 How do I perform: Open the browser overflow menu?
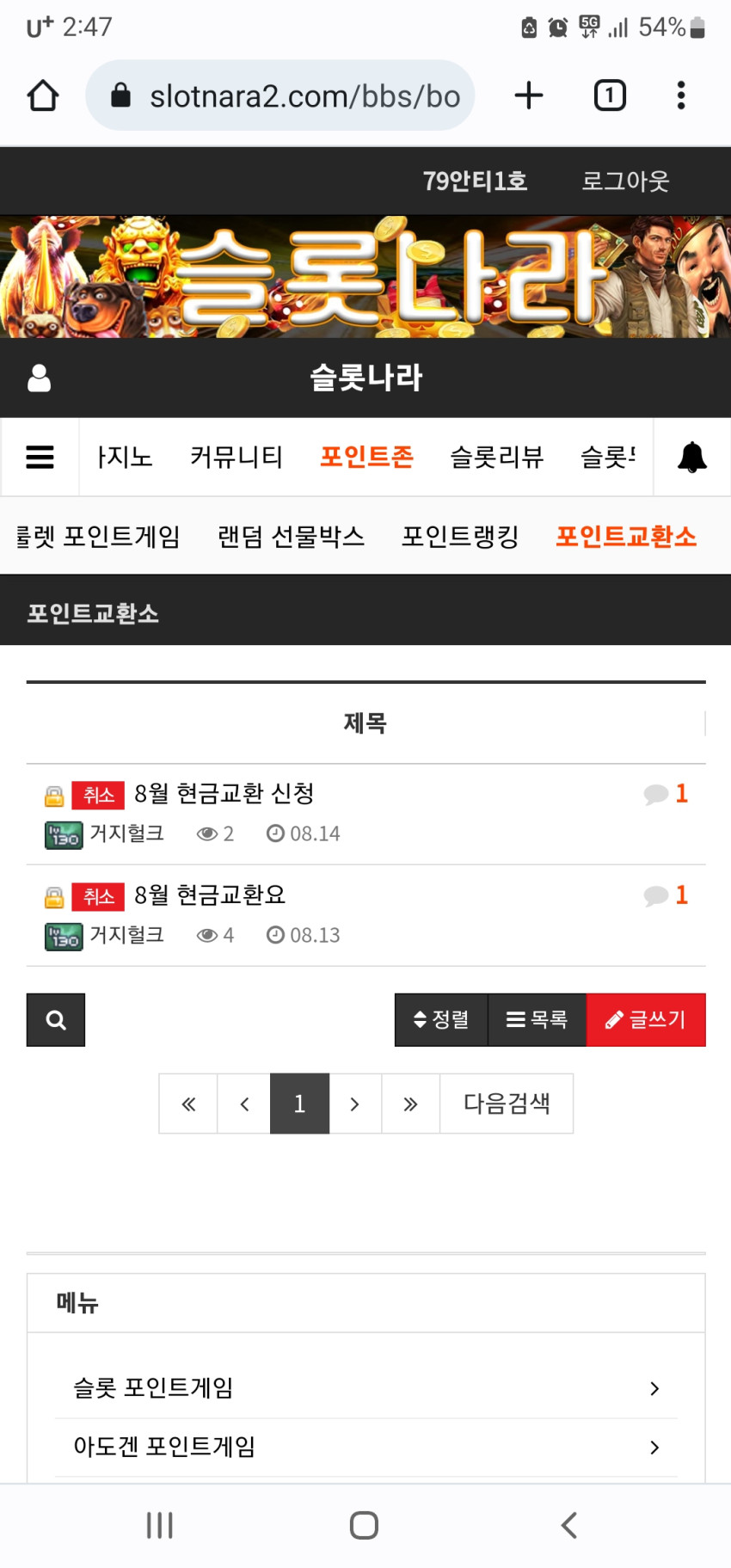coord(680,95)
